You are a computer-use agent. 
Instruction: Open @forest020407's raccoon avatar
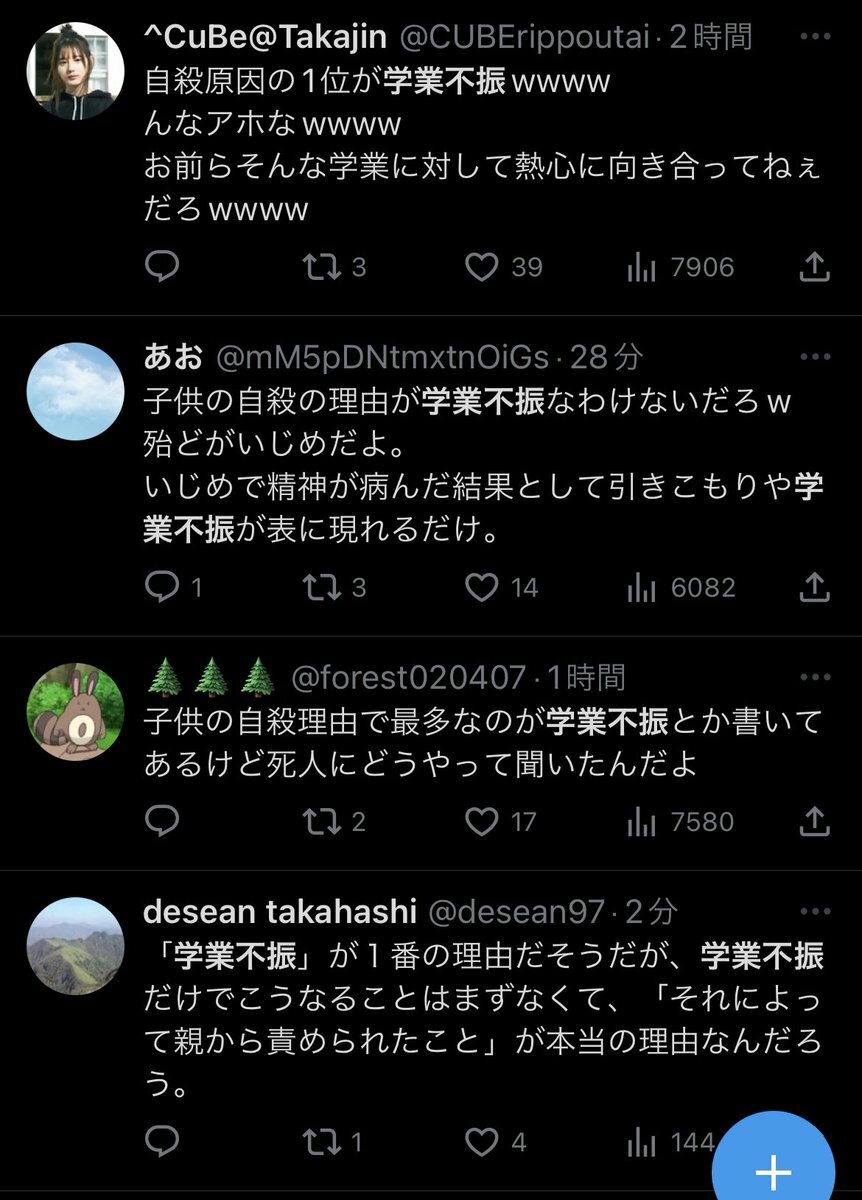(75, 712)
